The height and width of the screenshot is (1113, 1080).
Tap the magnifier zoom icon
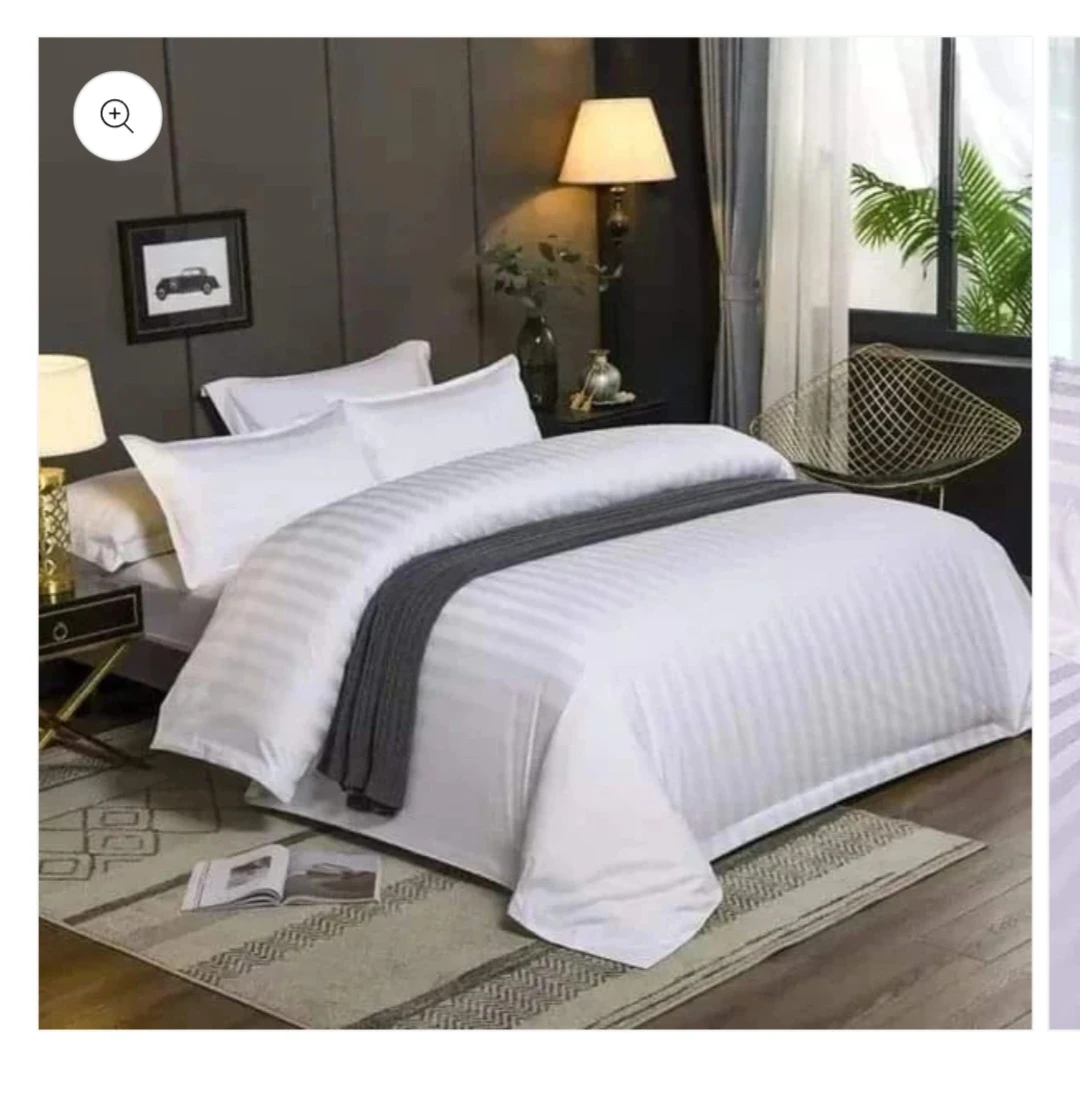(x=117, y=116)
